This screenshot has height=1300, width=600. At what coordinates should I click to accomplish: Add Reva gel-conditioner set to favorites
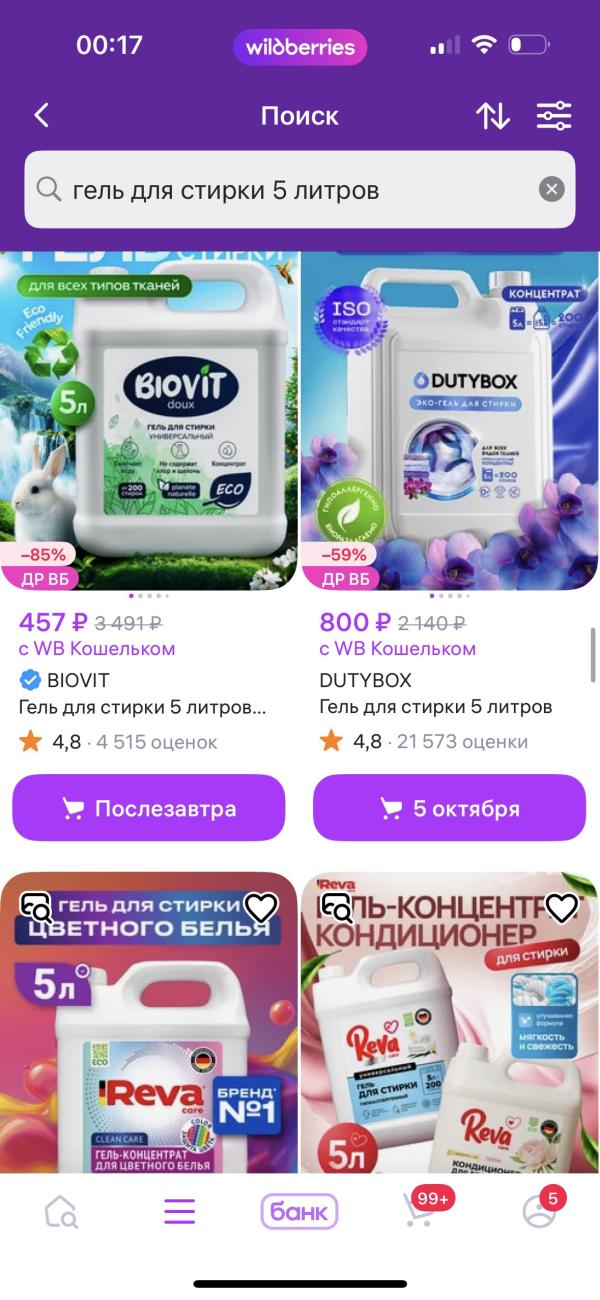(x=561, y=907)
